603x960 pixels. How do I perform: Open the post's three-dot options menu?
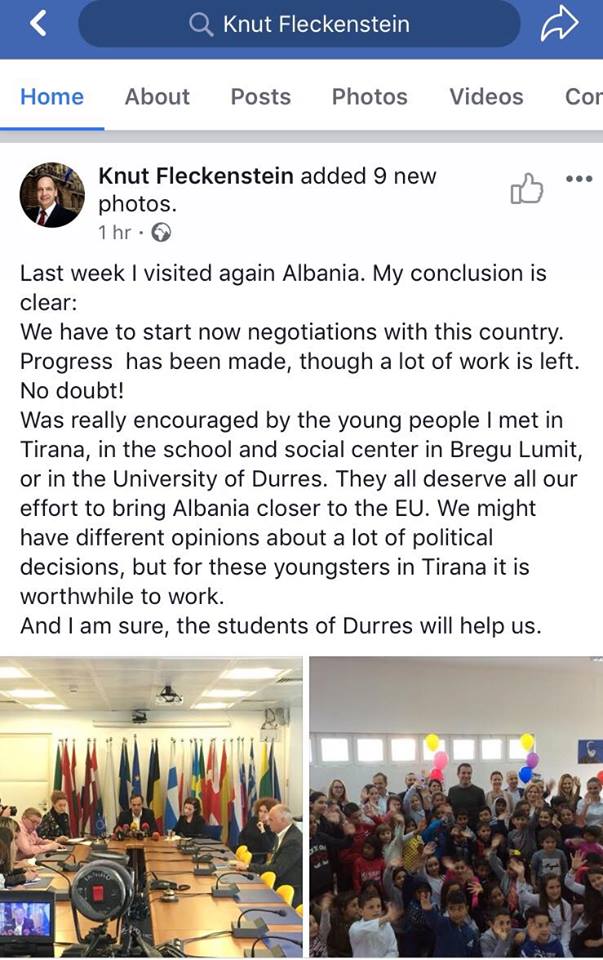click(579, 179)
